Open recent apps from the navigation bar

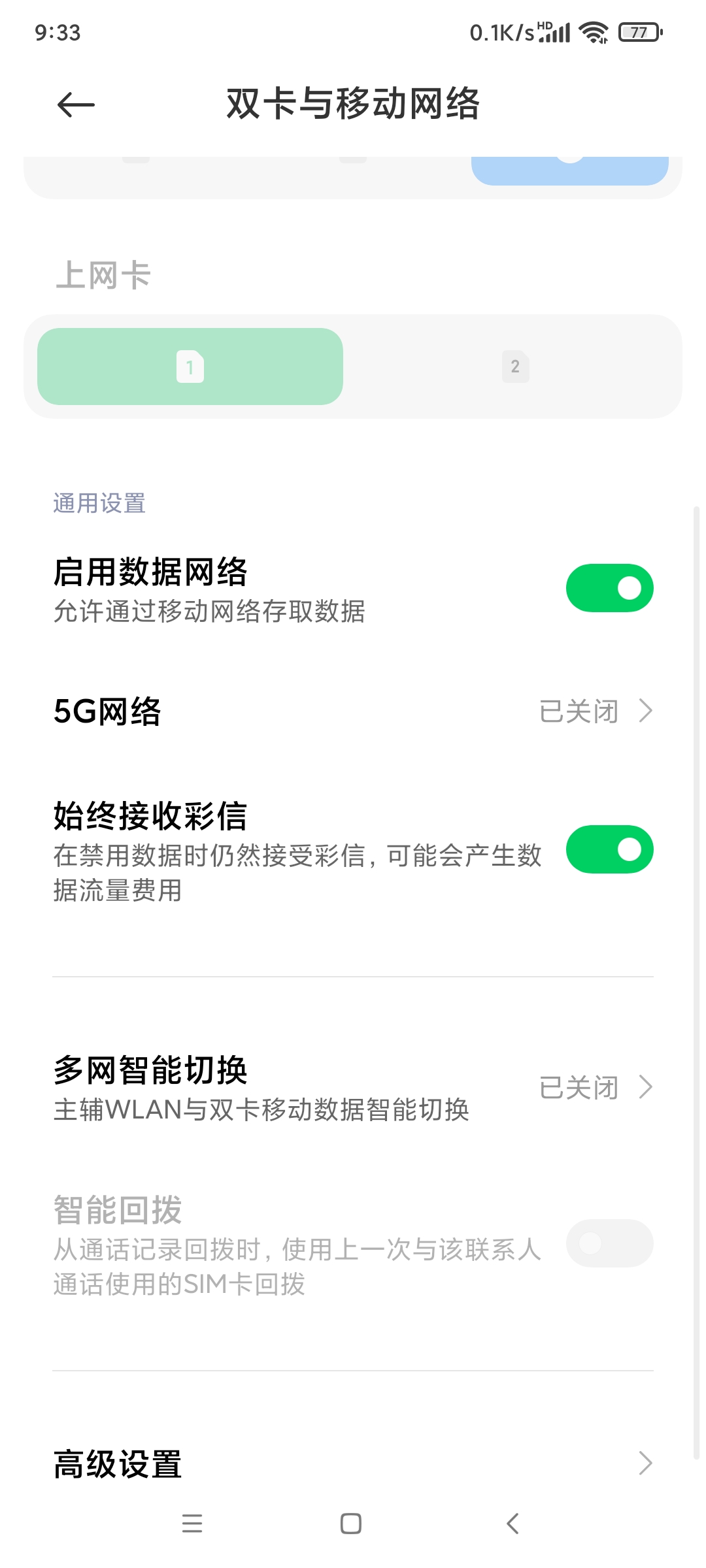192,1524
